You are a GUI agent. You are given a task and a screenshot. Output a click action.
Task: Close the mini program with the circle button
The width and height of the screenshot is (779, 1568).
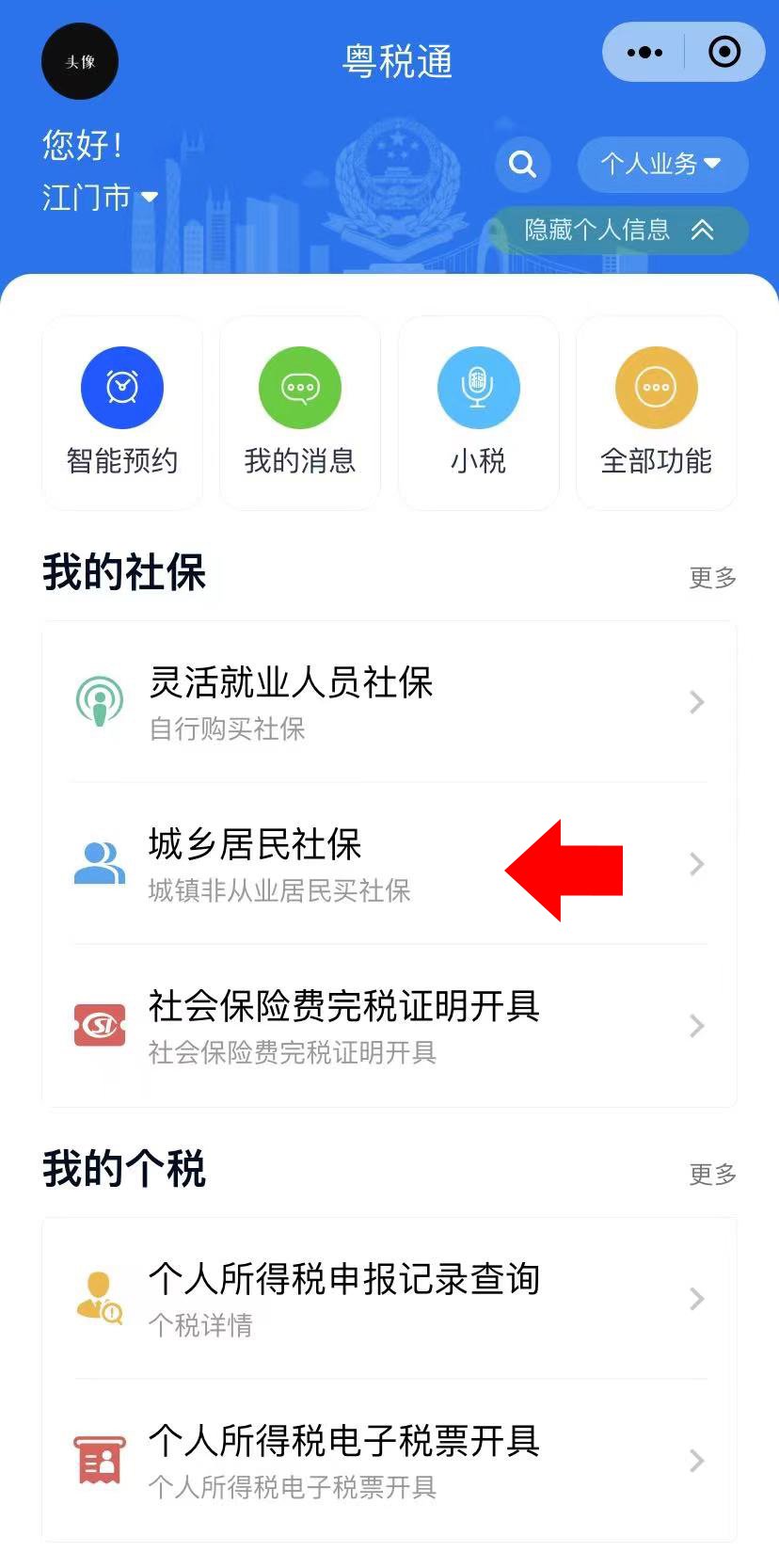pos(724,52)
